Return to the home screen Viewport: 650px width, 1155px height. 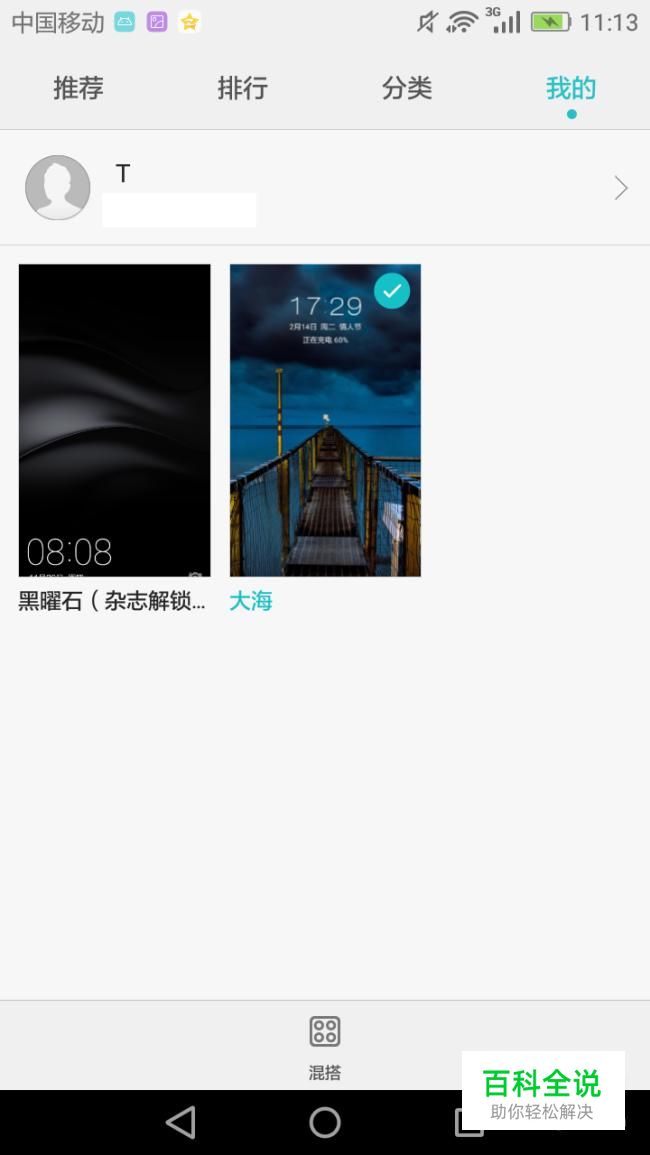[325, 1122]
